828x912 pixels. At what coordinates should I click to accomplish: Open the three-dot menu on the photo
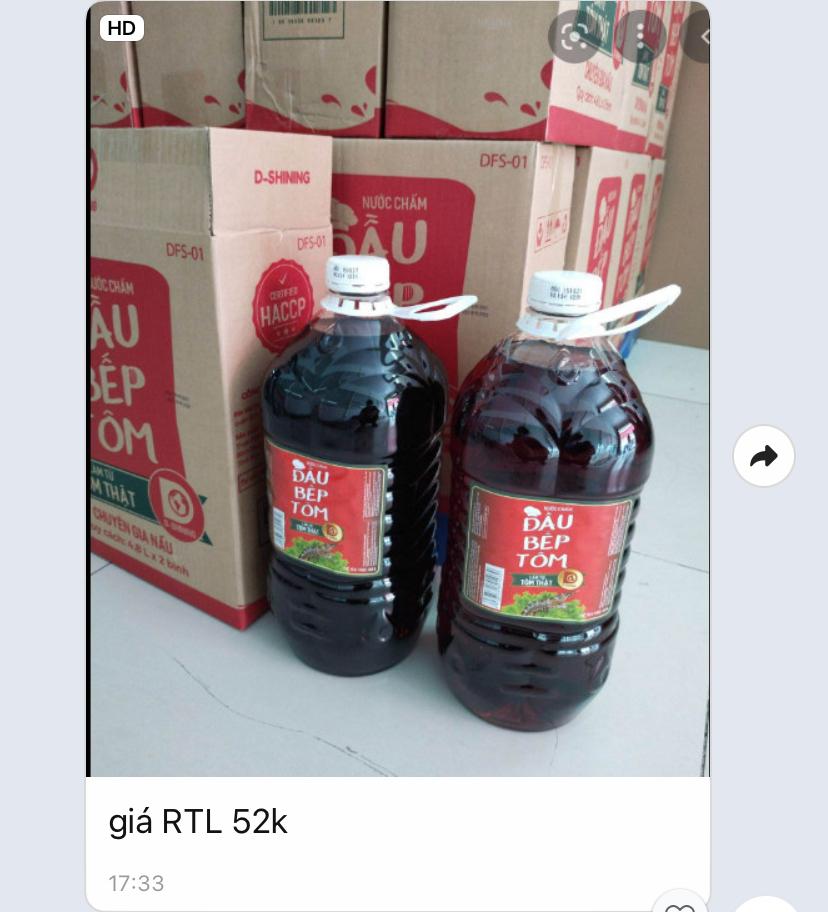point(641,37)
